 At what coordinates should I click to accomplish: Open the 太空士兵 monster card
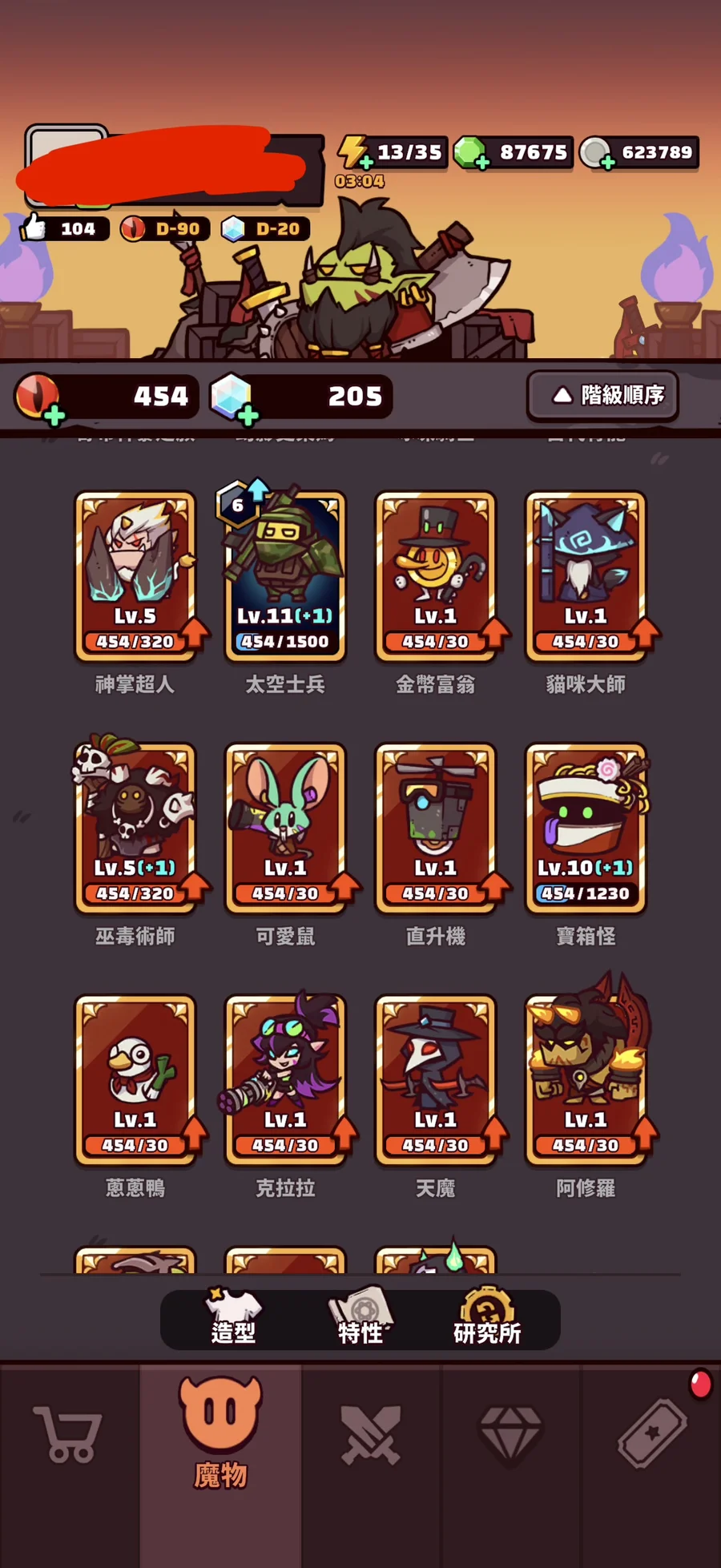pyautogui.click(x=285, y=576)
